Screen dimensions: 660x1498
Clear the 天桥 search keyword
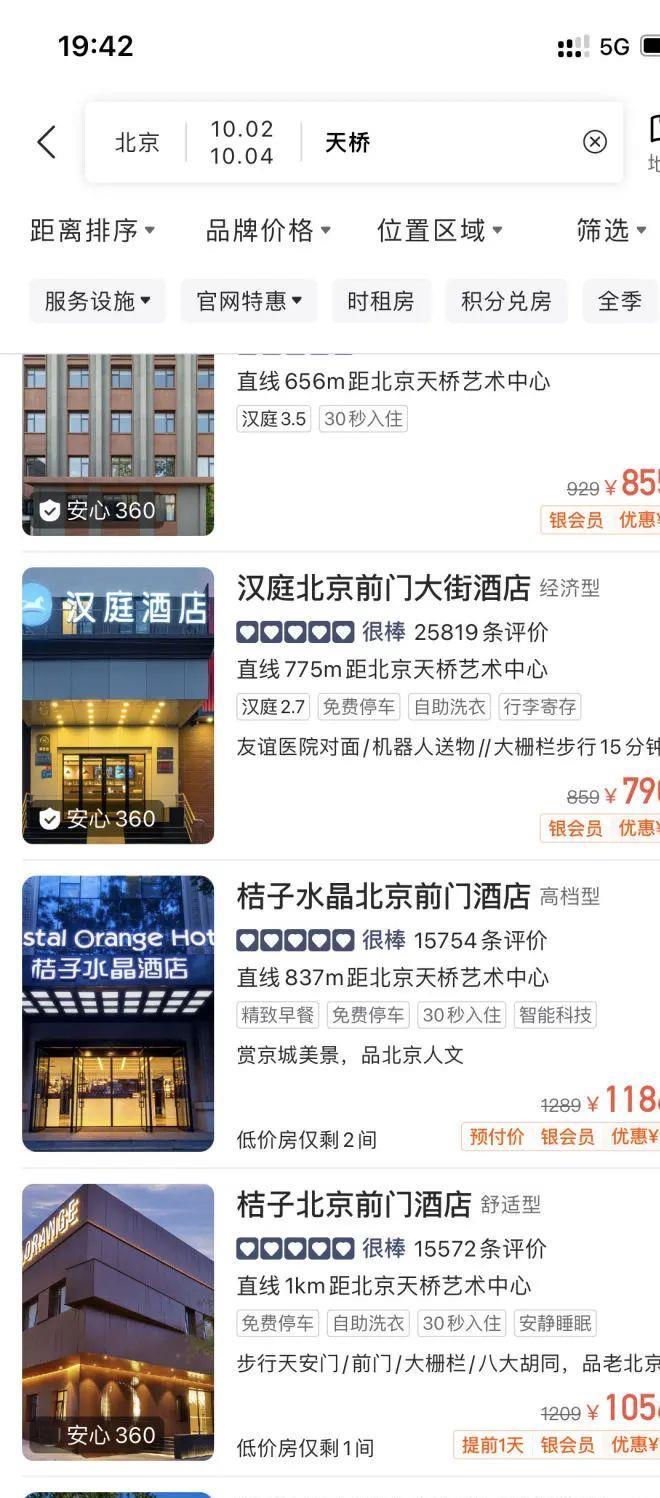[x=595, y=142]
